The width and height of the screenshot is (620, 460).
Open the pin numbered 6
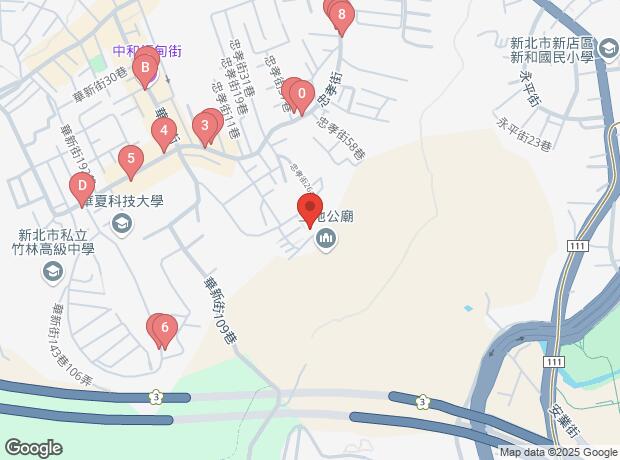(x=165, y=328)
